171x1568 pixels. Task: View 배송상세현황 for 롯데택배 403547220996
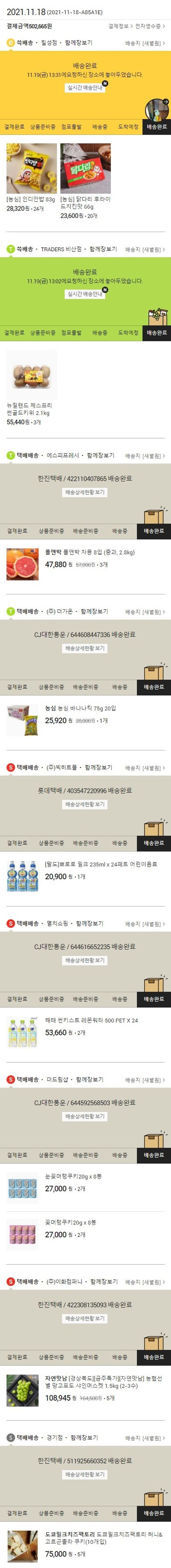pyautogui.click(x=84, y=804)
